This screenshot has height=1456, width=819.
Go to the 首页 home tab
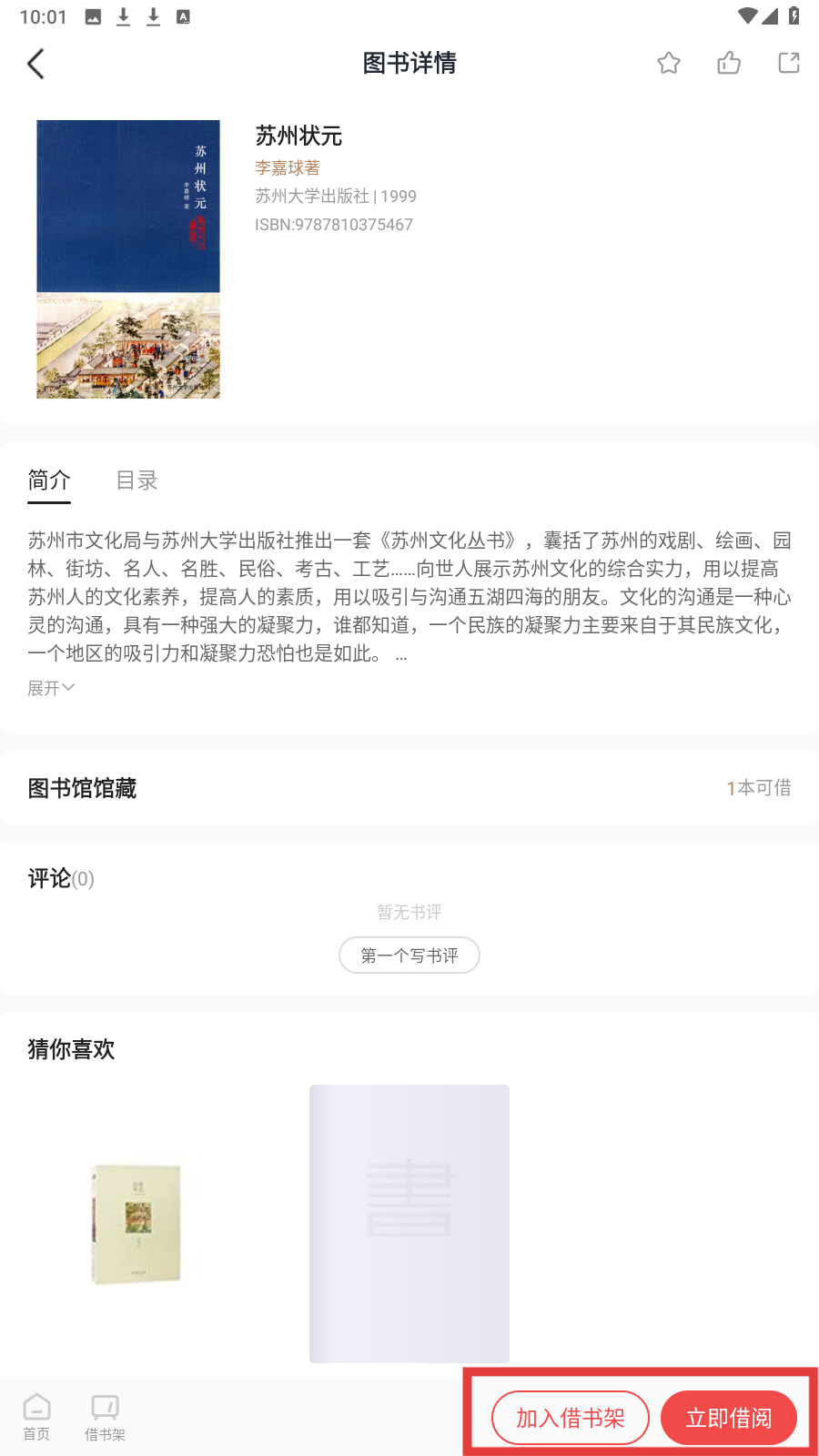(36, 1418)
